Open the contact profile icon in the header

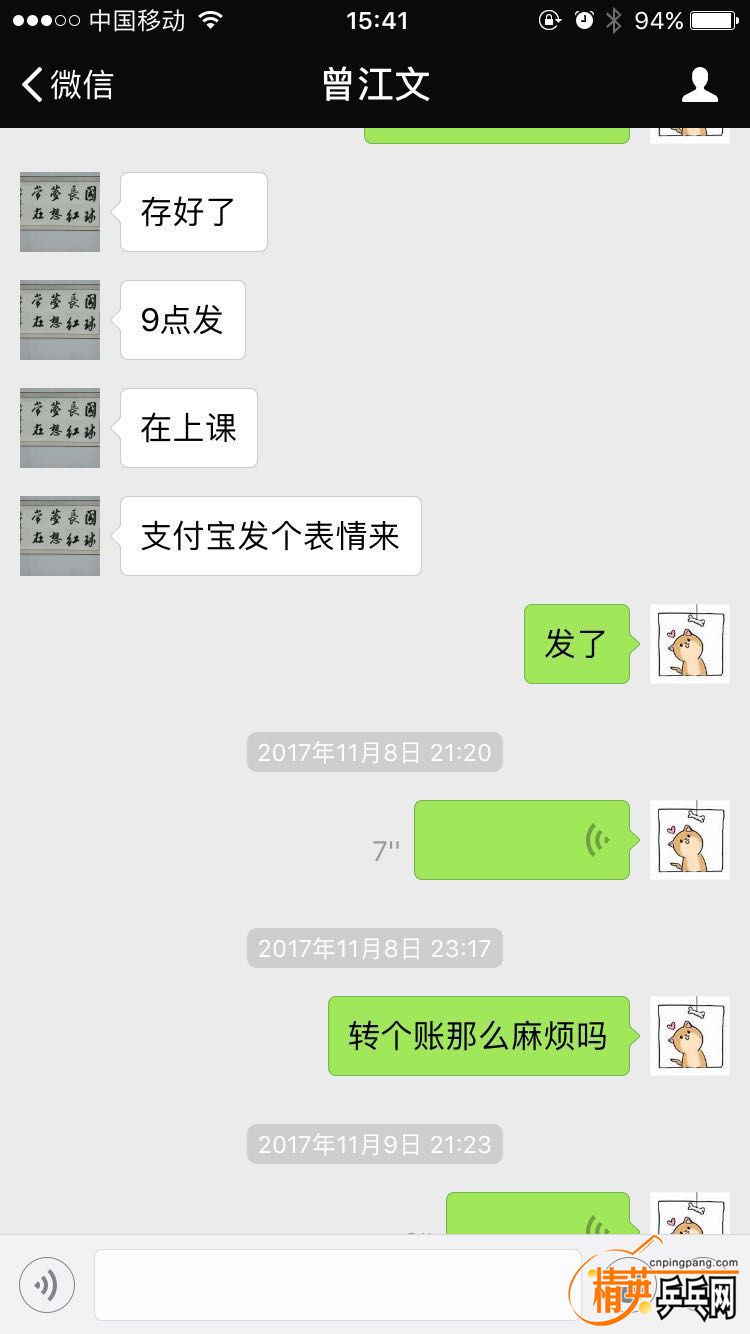tap(699, 85)
